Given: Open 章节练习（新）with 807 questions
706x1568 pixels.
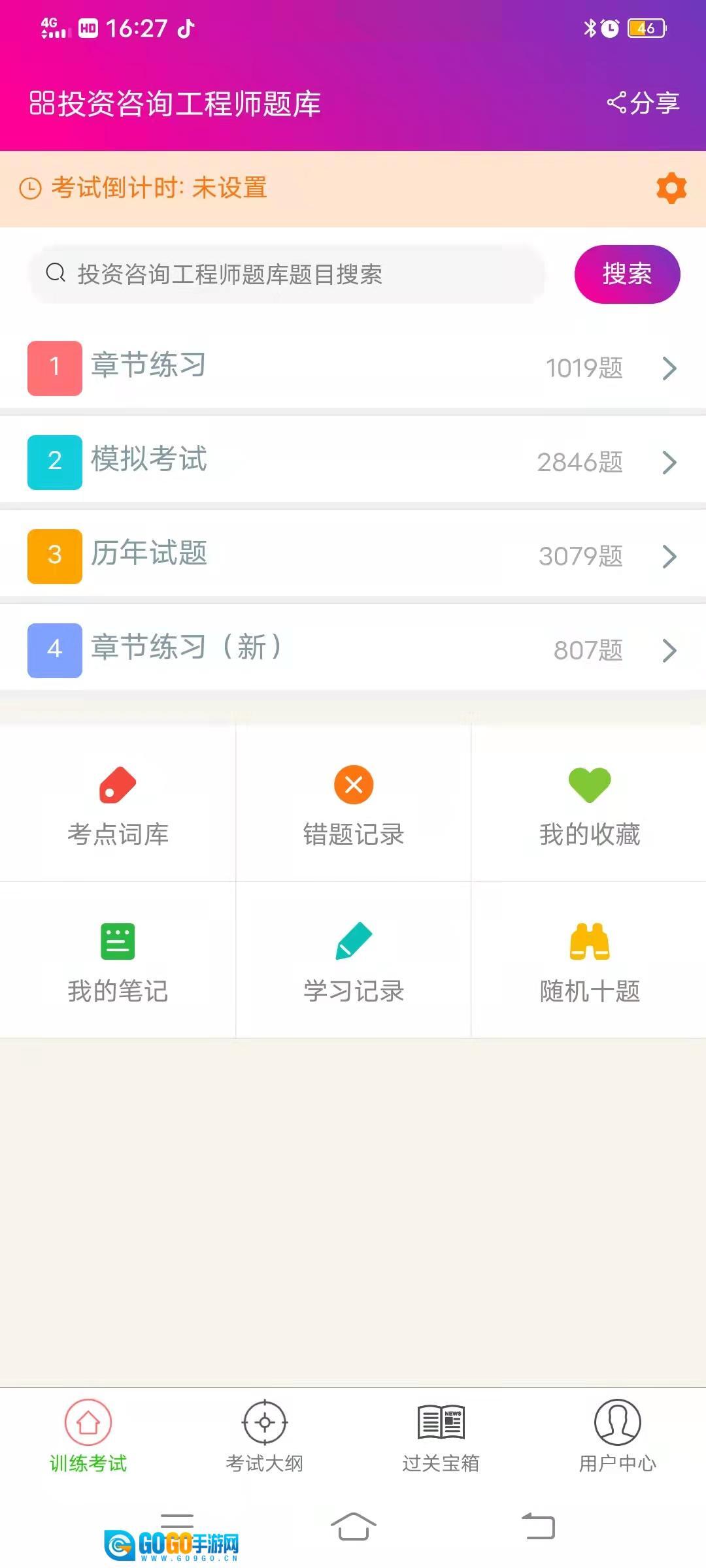Looking at the screenshot, I should pyautogui.click(x=353, y=650).
